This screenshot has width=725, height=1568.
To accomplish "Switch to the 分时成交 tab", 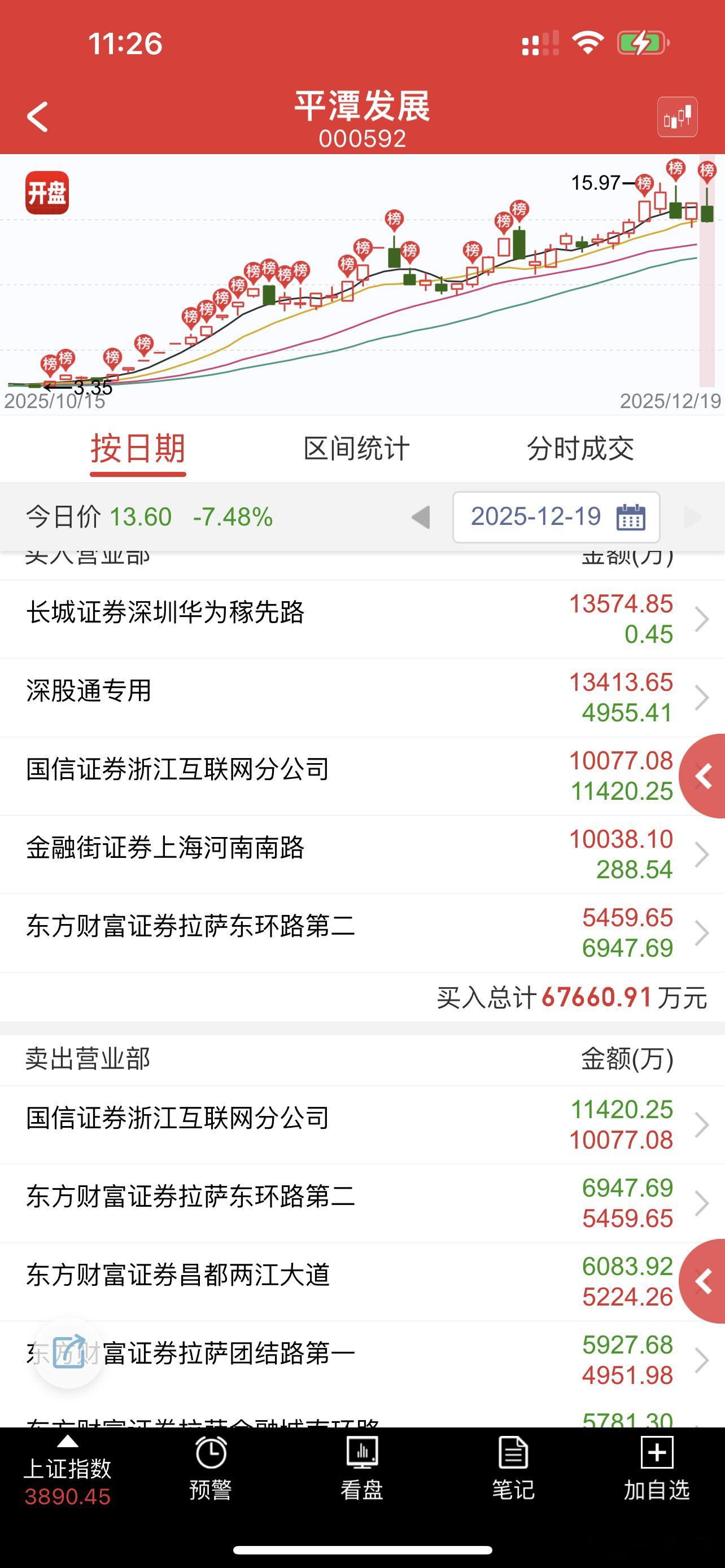I will tap(582, 449).
